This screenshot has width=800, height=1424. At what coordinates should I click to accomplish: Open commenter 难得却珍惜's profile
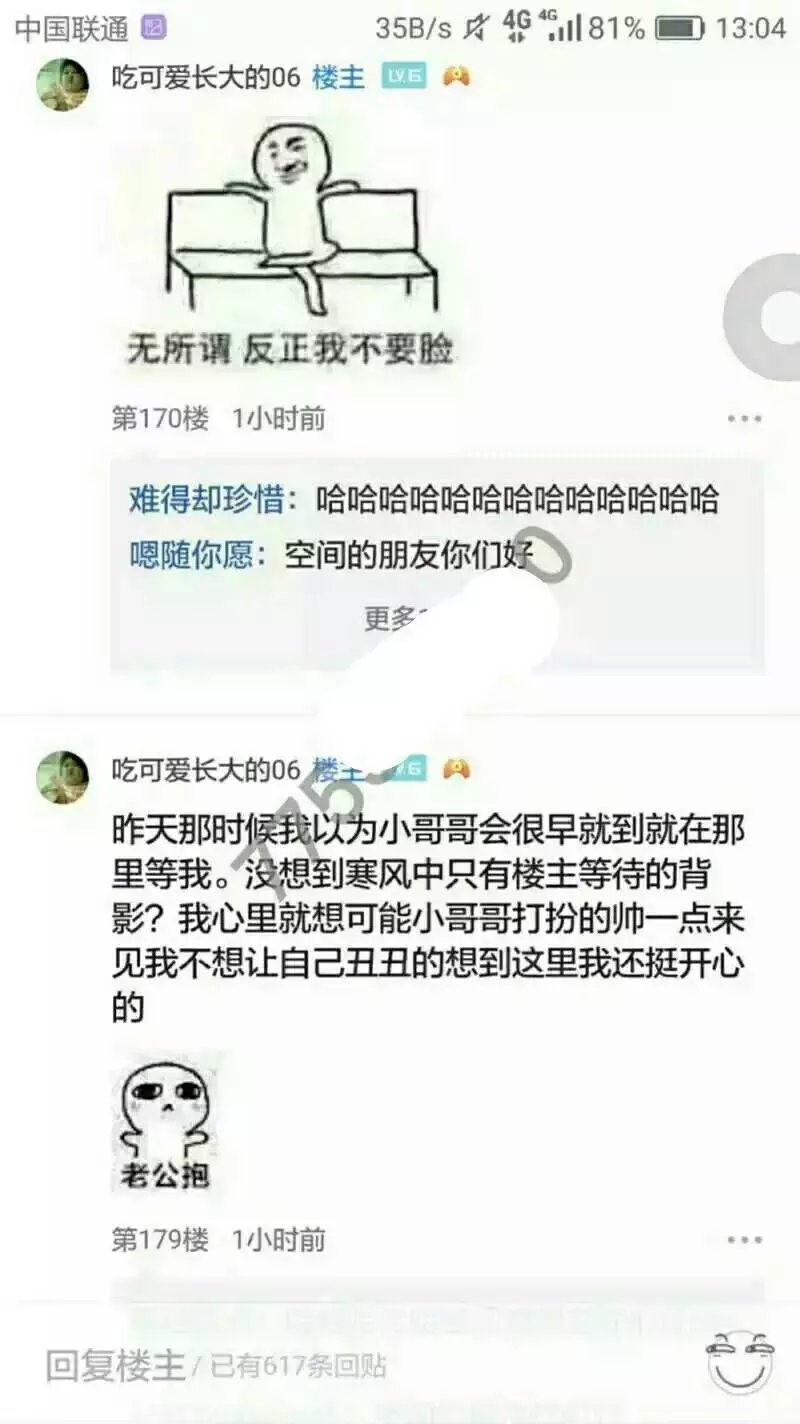pos(206,499)
